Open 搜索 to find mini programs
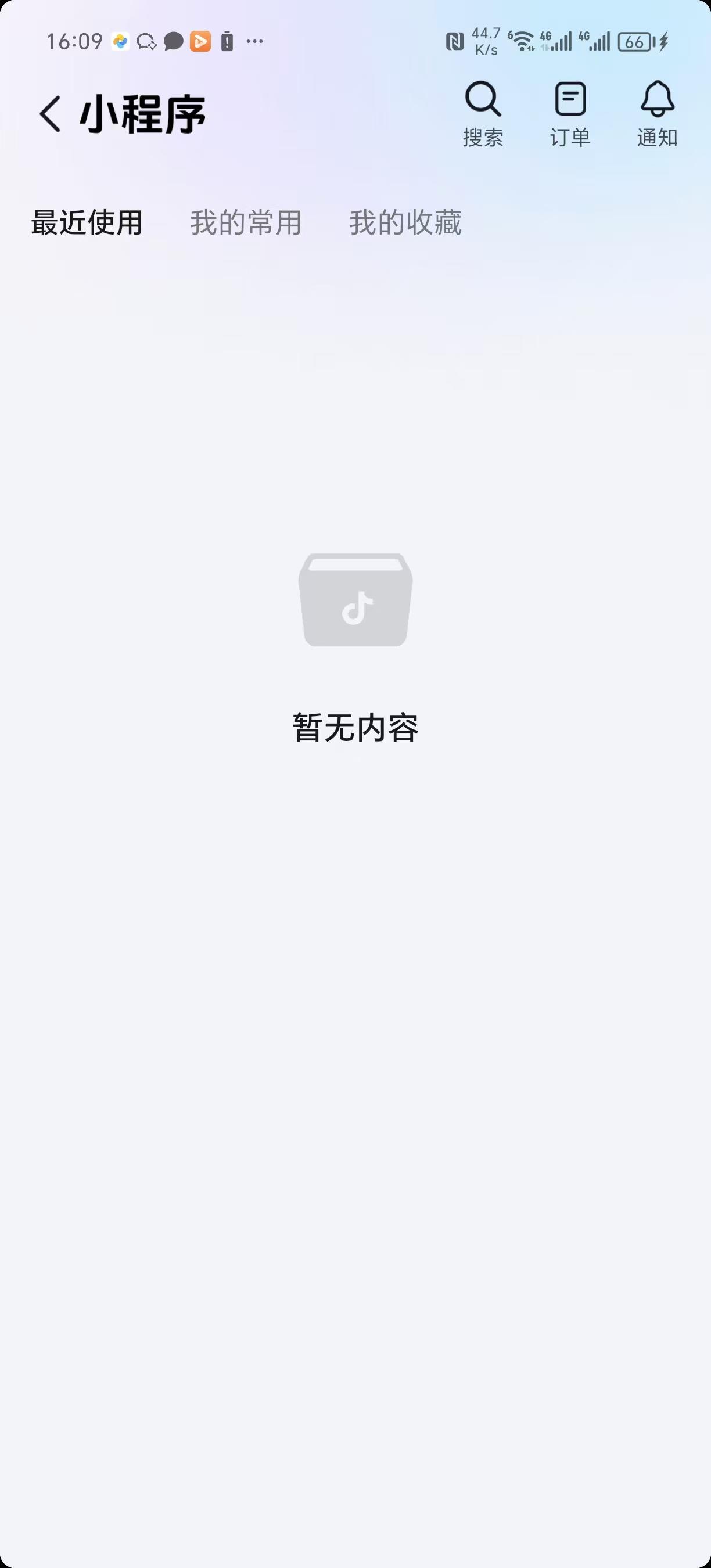Viewport: 711px width, 1568px height. pos(483,114)
